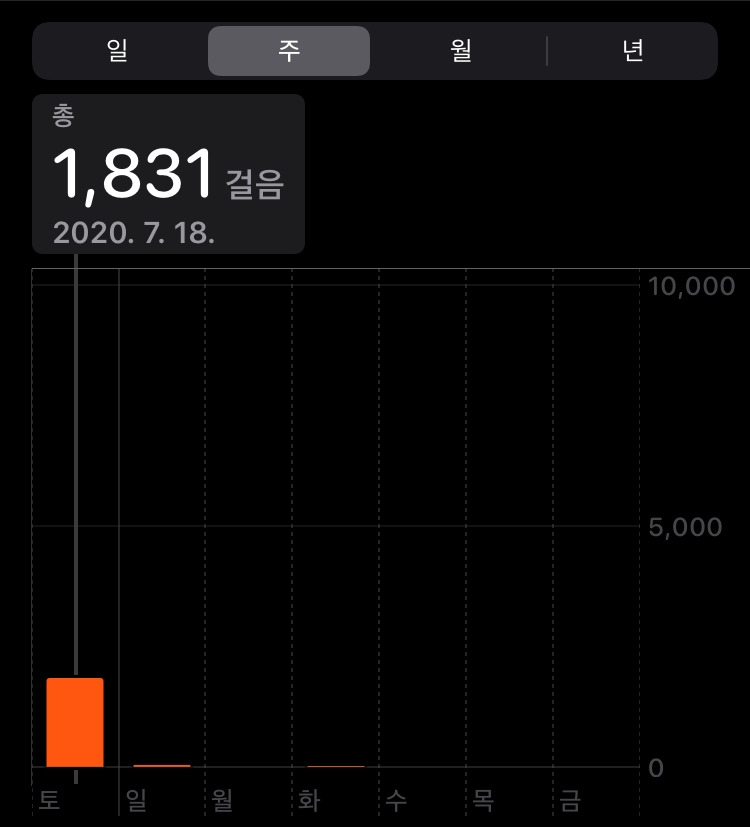Switch to the 일 (day) view
Image resolution: width=750 pixels, height=827 pixels.
[118, 51]
